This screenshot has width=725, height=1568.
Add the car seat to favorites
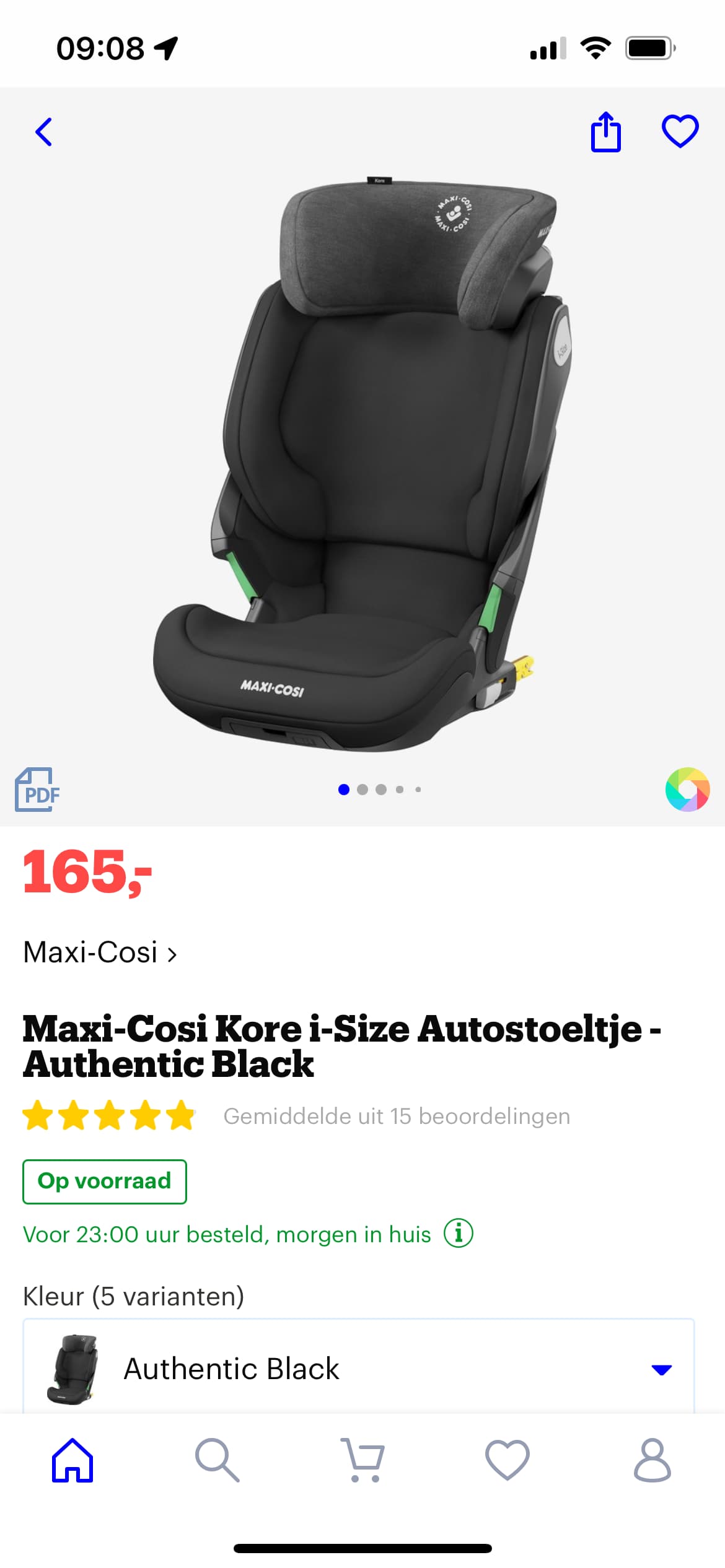pos(680,132)
